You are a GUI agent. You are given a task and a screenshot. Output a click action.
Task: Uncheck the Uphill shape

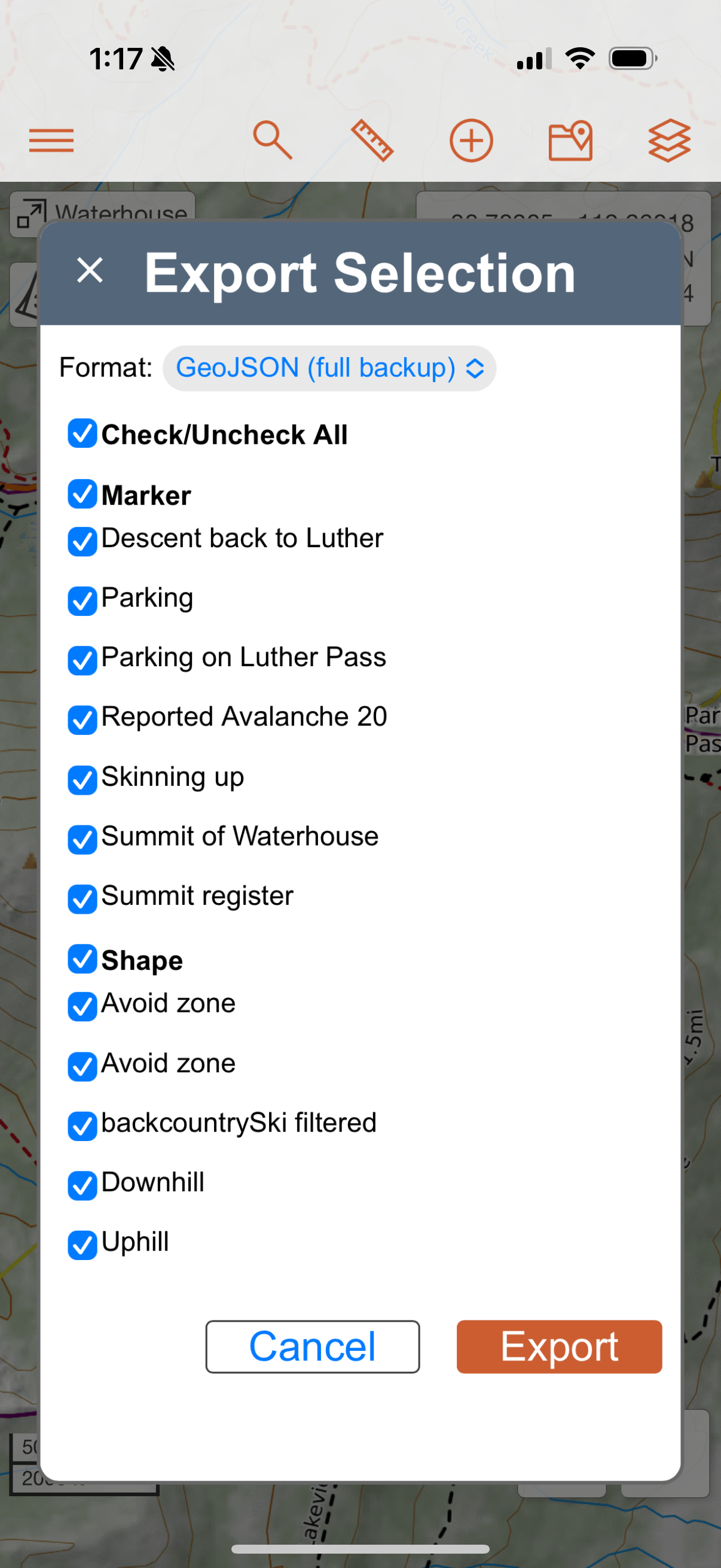82,1246
